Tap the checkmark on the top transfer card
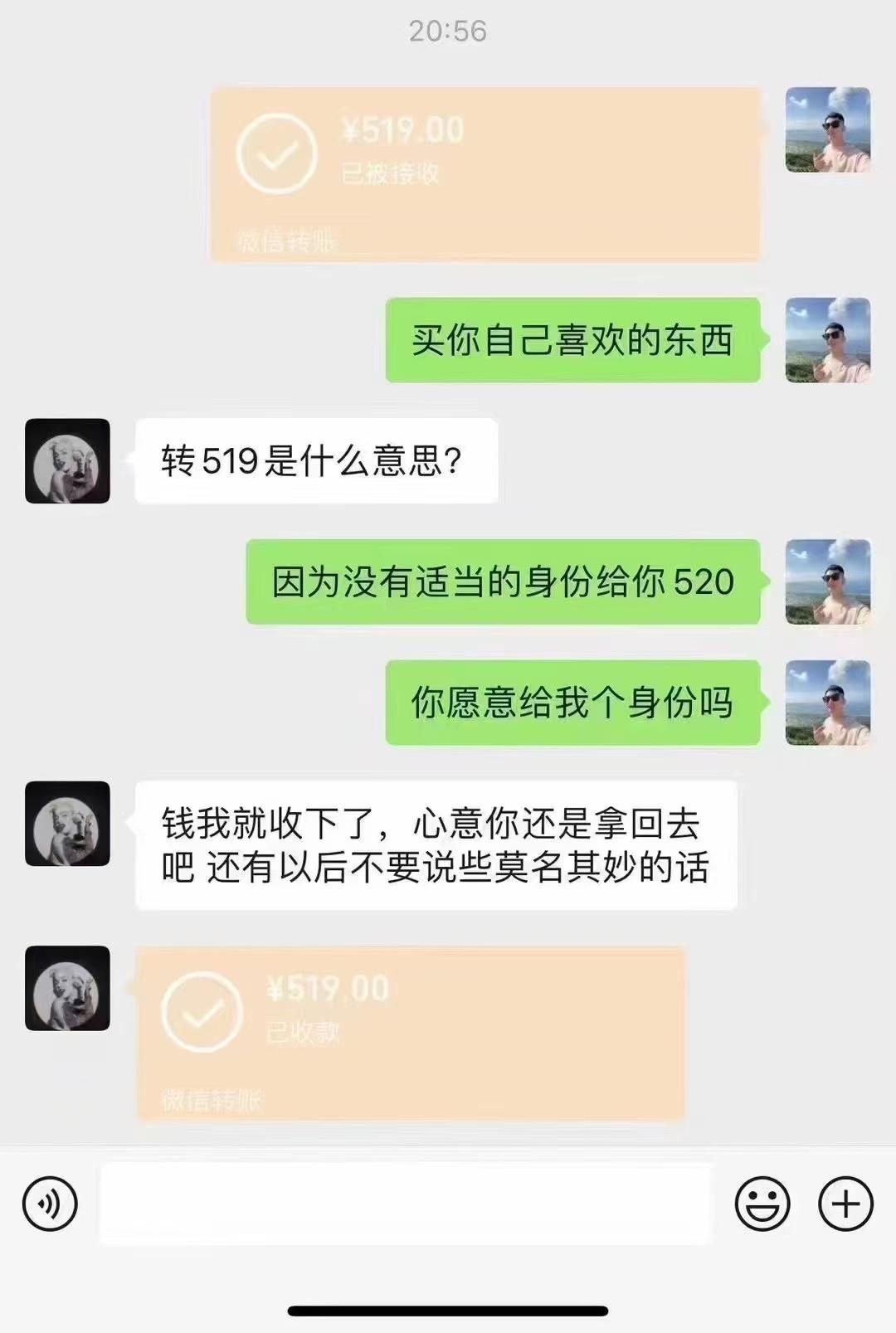The image size is (896, 1333). pyautogui.click(x=276, y=153)
